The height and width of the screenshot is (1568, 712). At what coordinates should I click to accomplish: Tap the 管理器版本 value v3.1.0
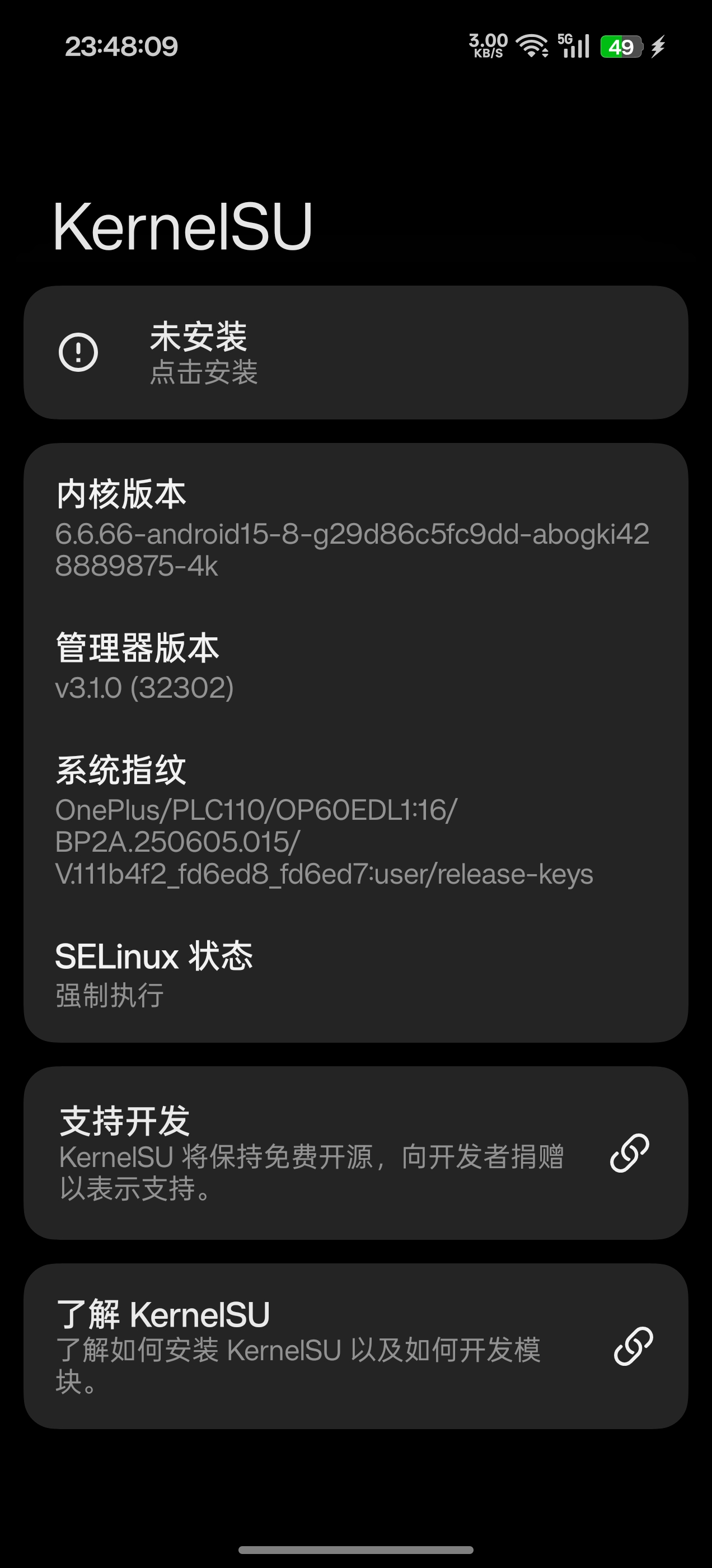pyautogui.click(x=145, y=688)
